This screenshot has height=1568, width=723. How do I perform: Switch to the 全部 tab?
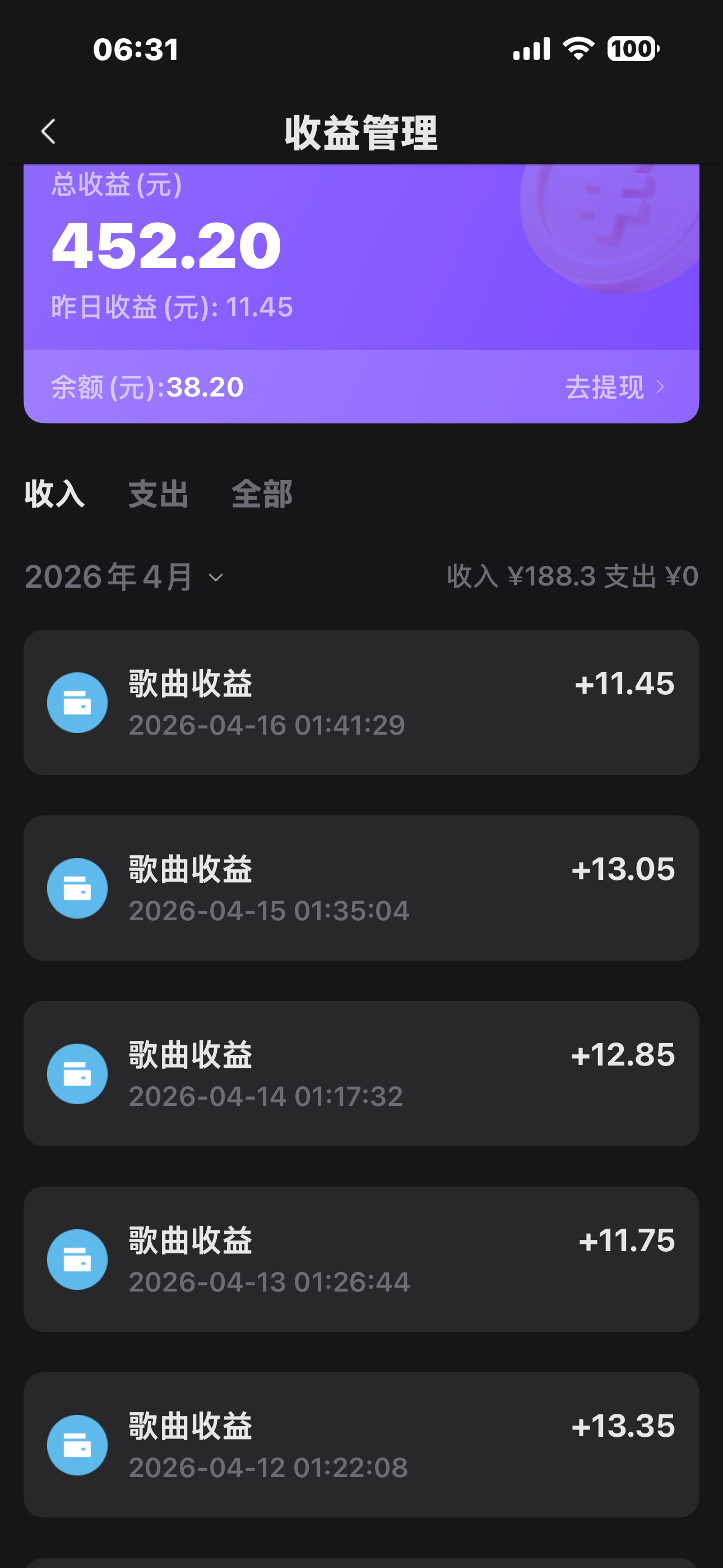(x=262, y=494)
